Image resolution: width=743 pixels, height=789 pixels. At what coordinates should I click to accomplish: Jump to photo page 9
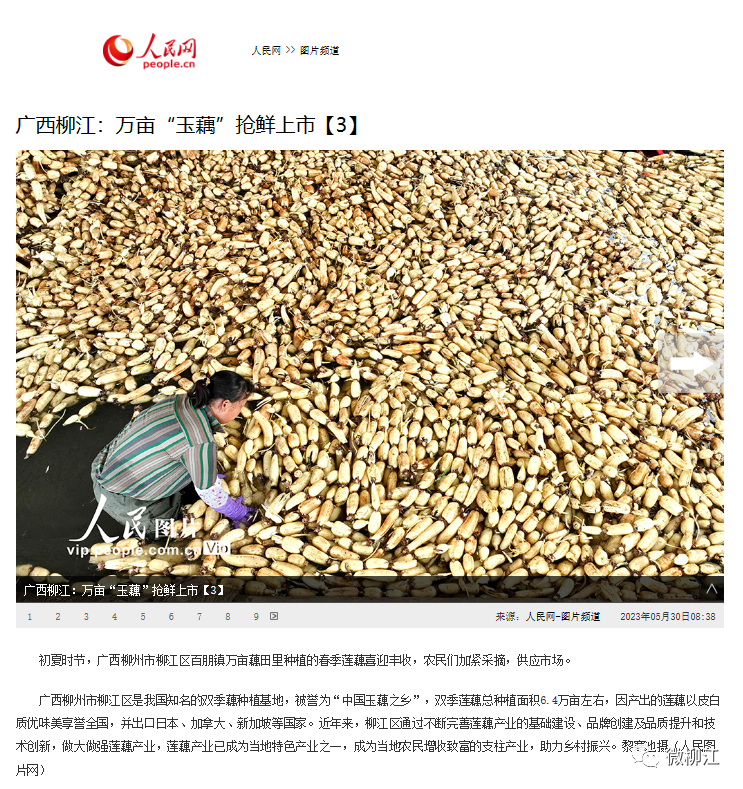[256, 617]
